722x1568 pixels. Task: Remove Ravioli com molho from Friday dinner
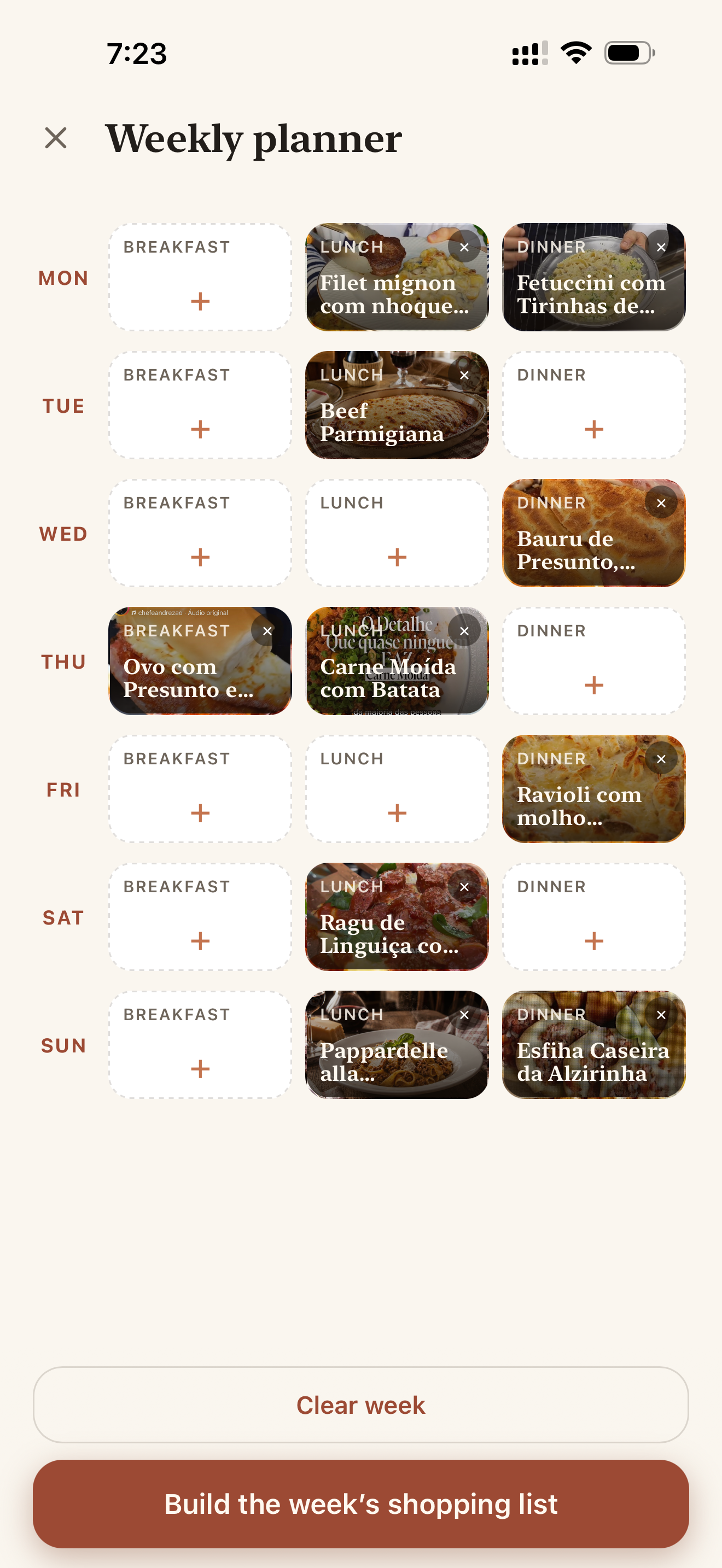[x=661, y=759]
